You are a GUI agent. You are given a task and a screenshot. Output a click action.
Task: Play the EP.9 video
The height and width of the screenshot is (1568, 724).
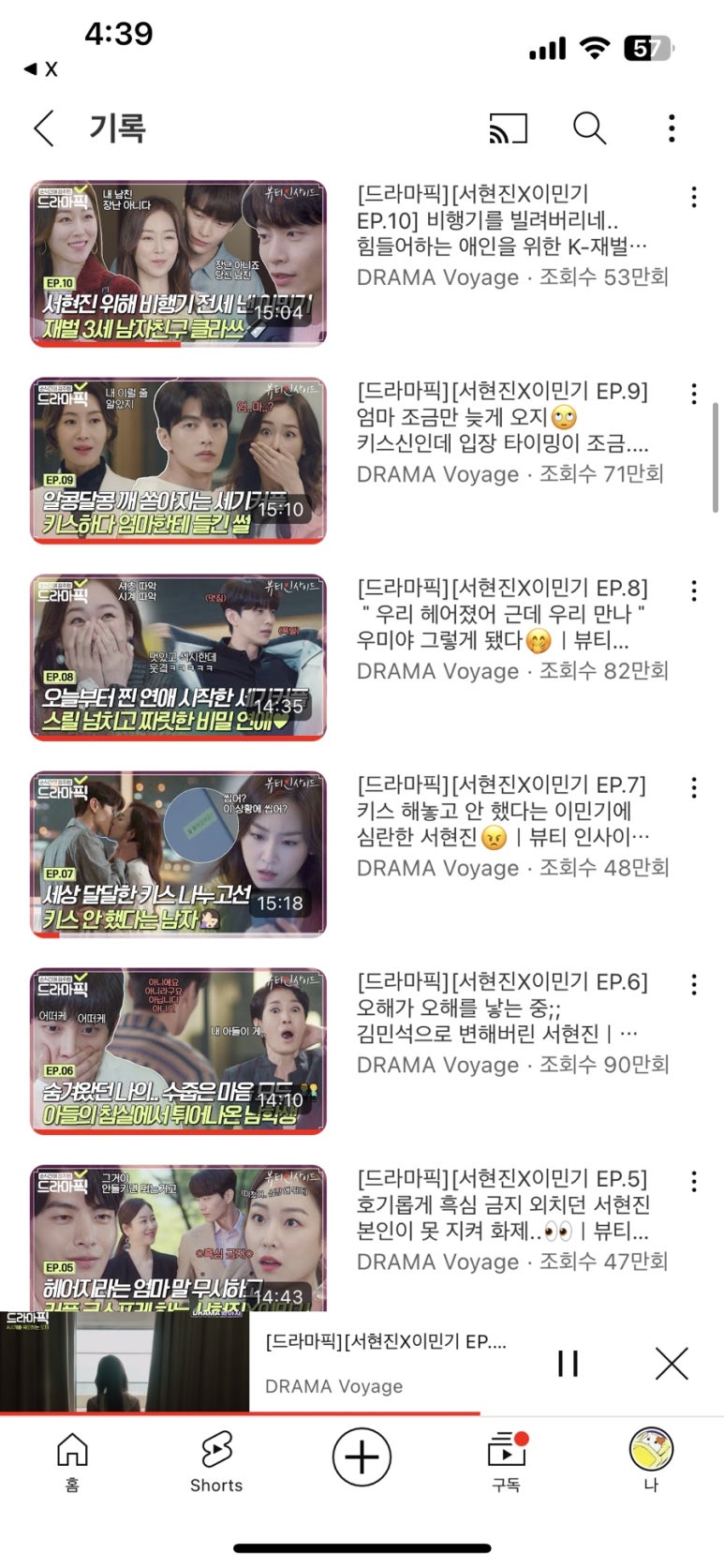click(x=178, y=460)
